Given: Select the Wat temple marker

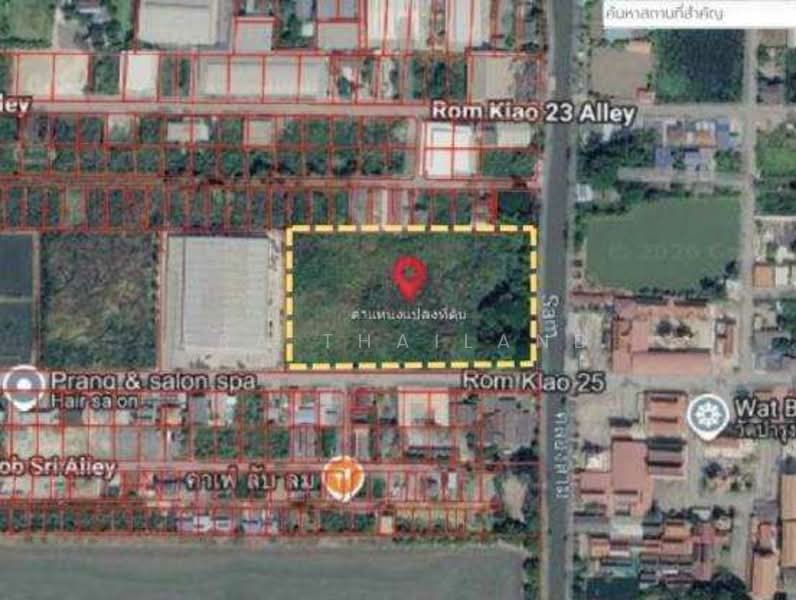Looking at the screenshot, I should 709,415.
